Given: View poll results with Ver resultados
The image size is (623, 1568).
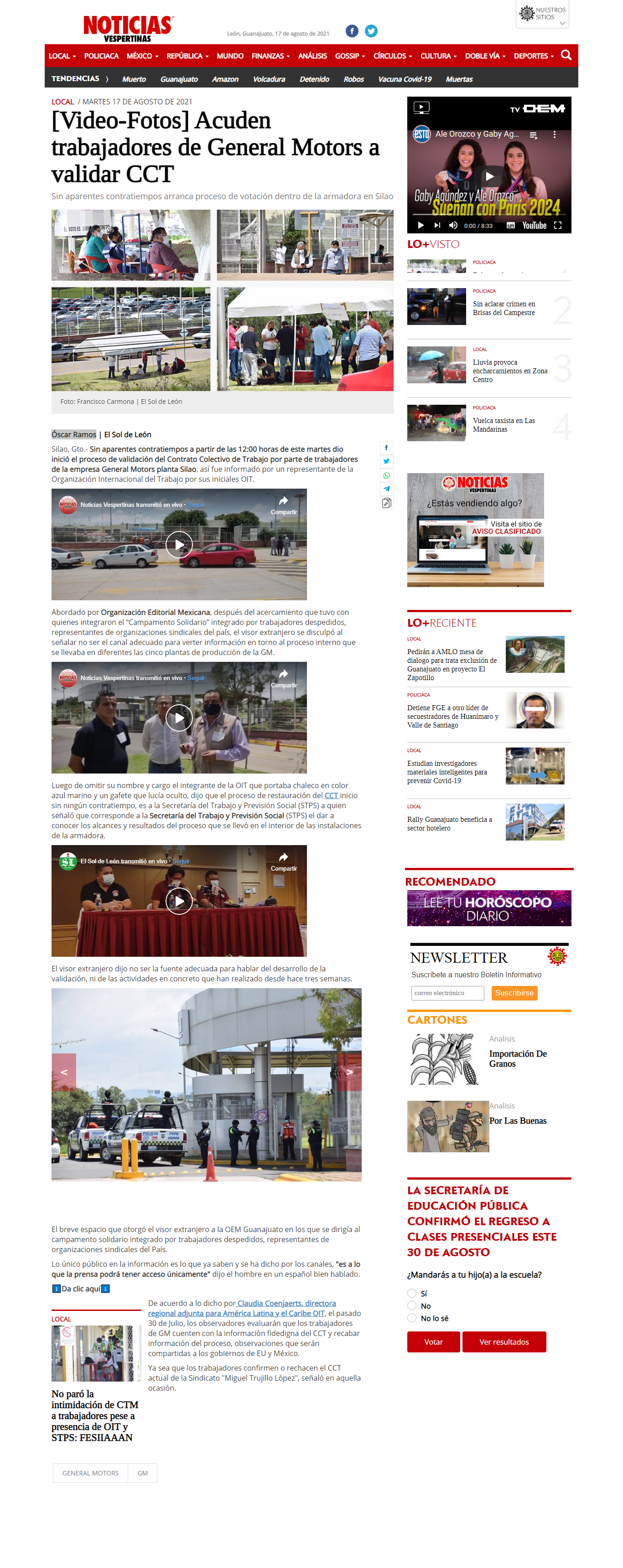Looking at the screenshot, I should [504, 1341].
